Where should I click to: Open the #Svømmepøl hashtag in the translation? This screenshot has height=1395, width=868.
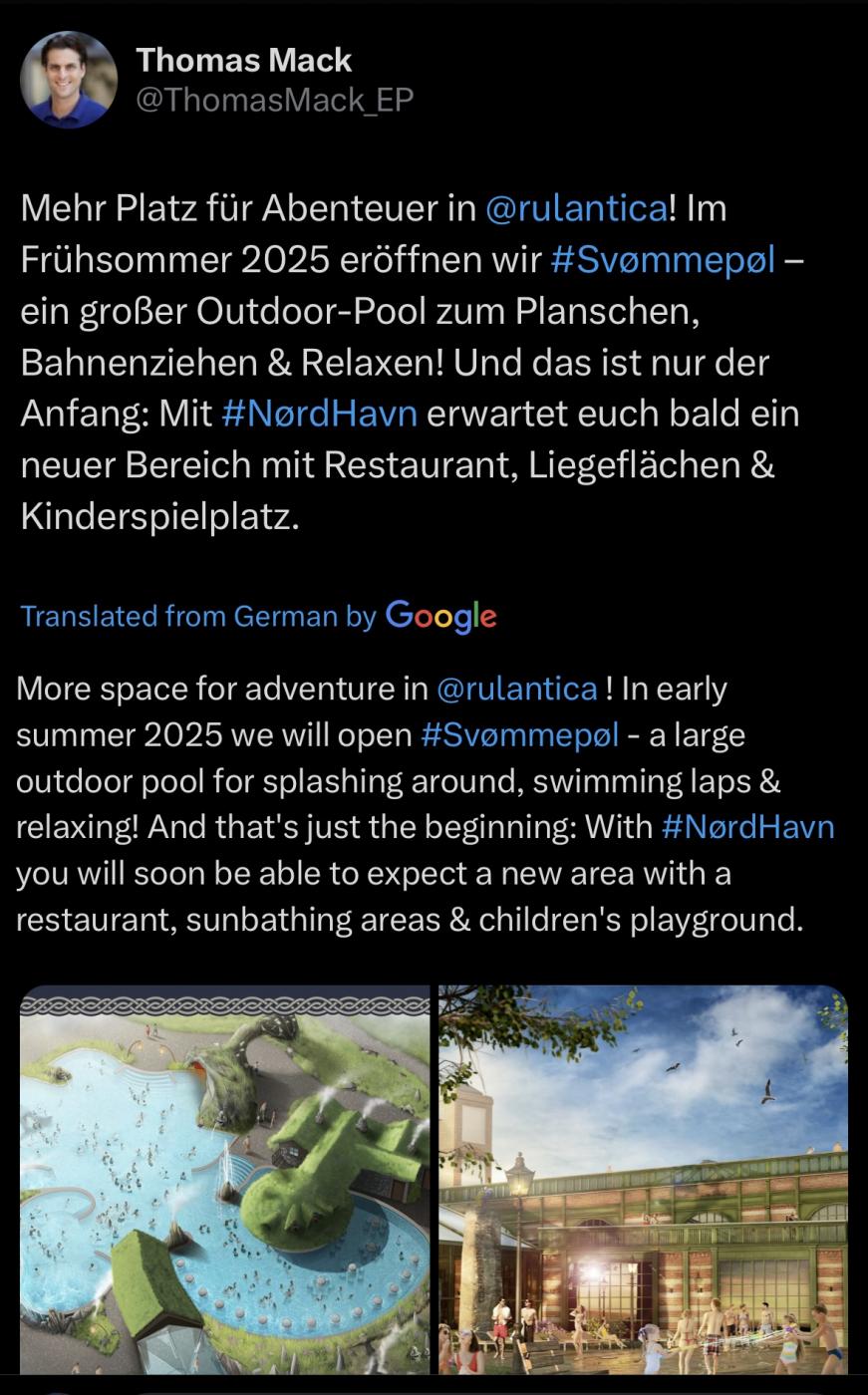[x=519, y=734]
